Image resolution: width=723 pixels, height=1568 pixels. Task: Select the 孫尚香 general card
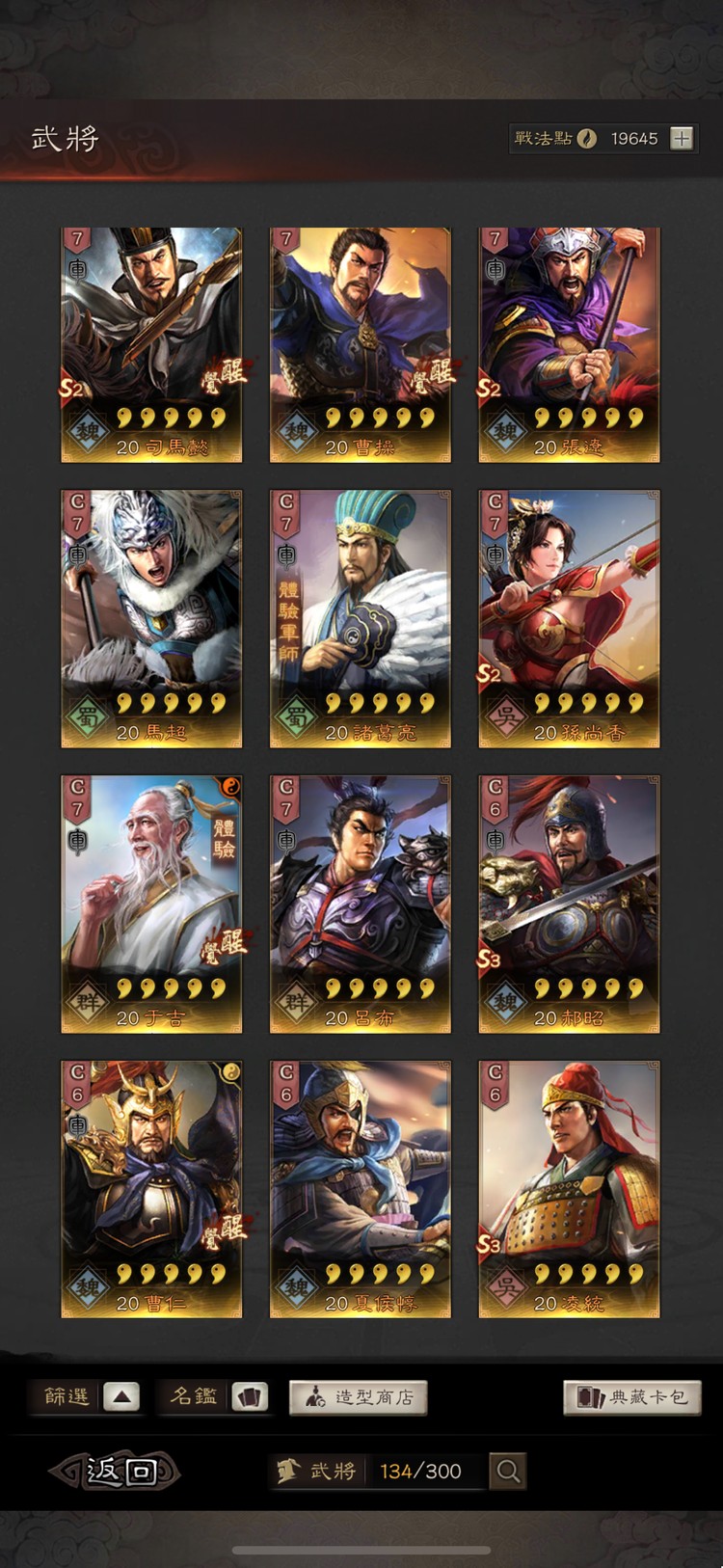[569, 618]
